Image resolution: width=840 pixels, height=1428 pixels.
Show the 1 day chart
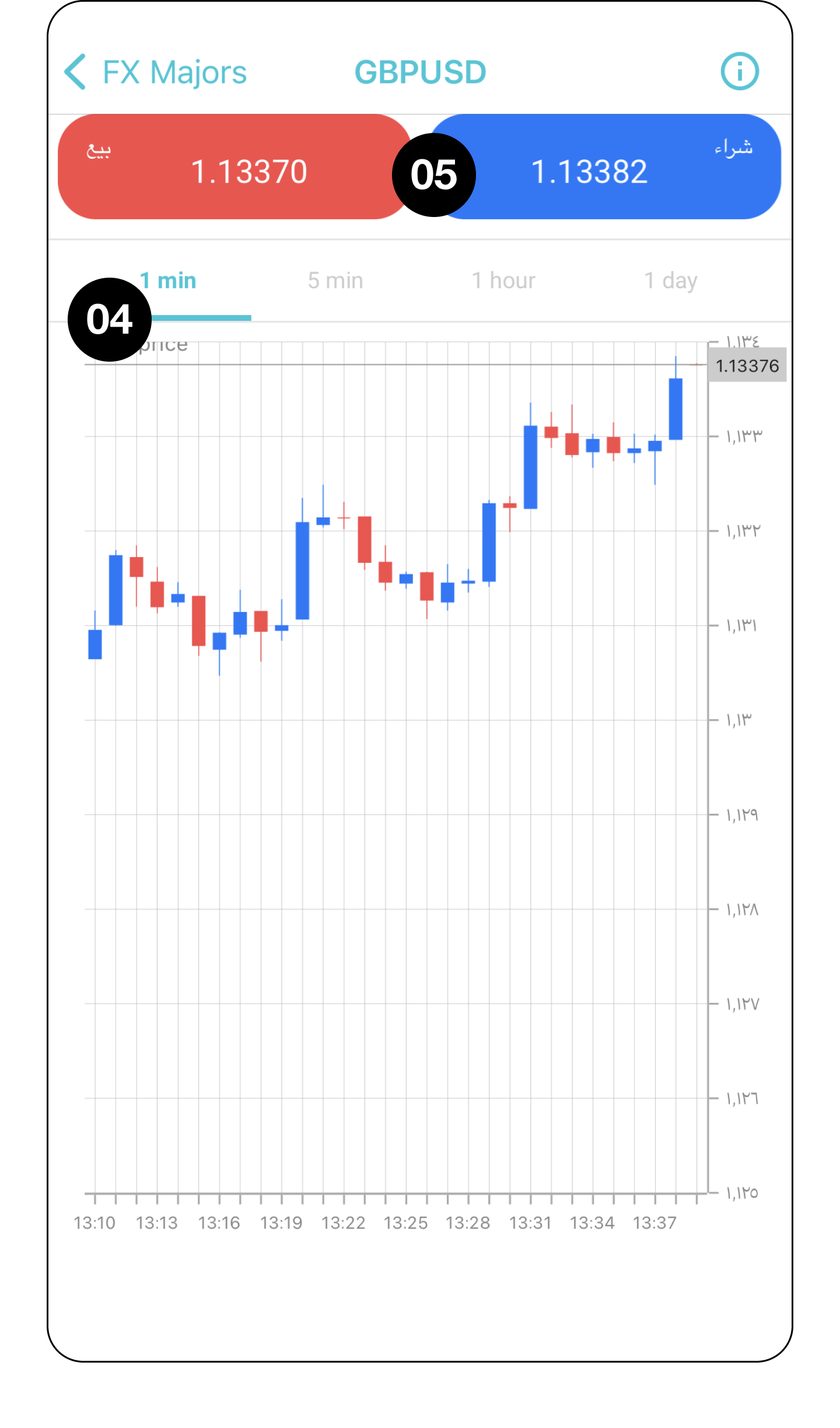670,281
